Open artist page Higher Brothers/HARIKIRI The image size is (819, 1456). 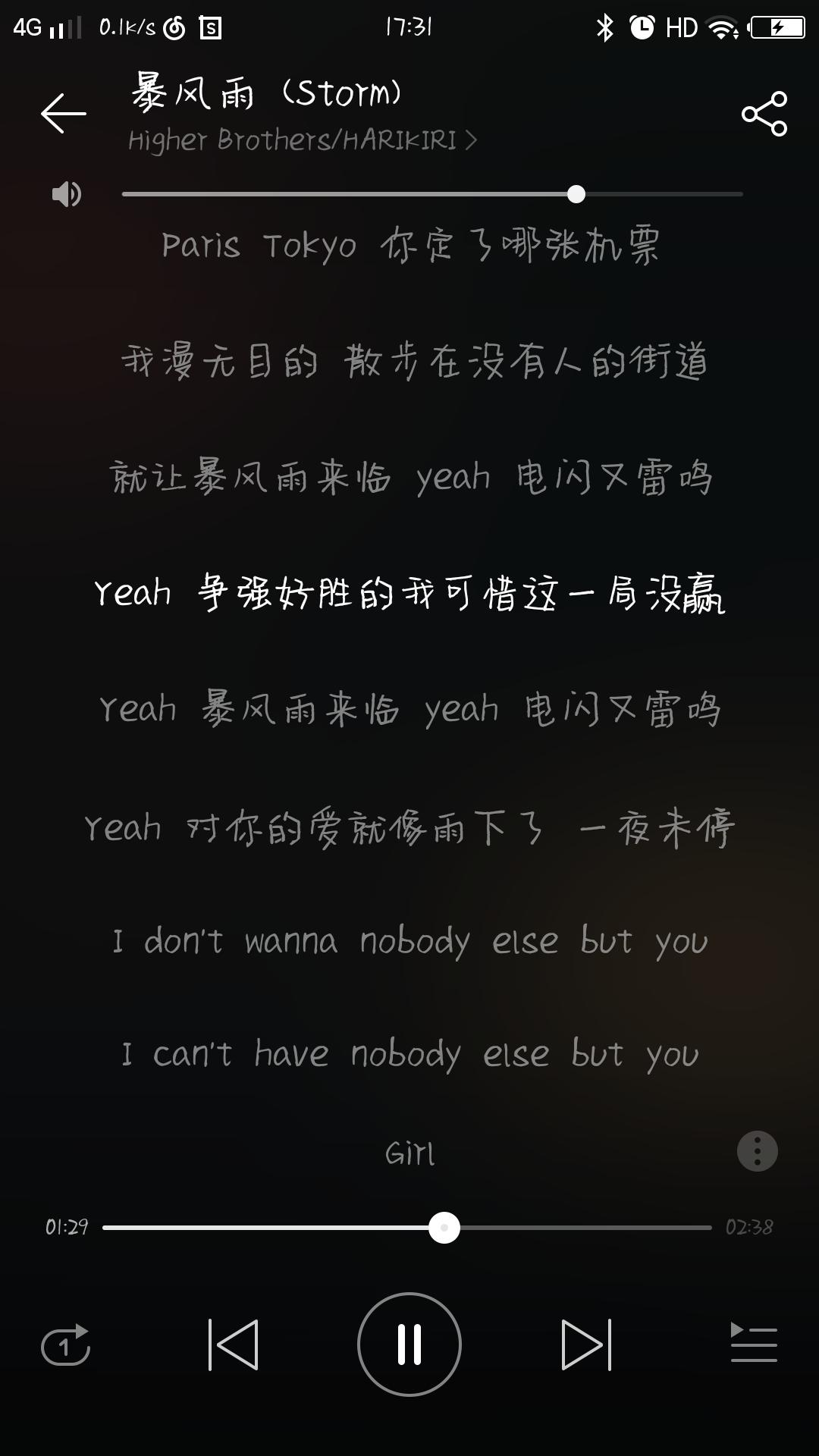tap(302, 140)
